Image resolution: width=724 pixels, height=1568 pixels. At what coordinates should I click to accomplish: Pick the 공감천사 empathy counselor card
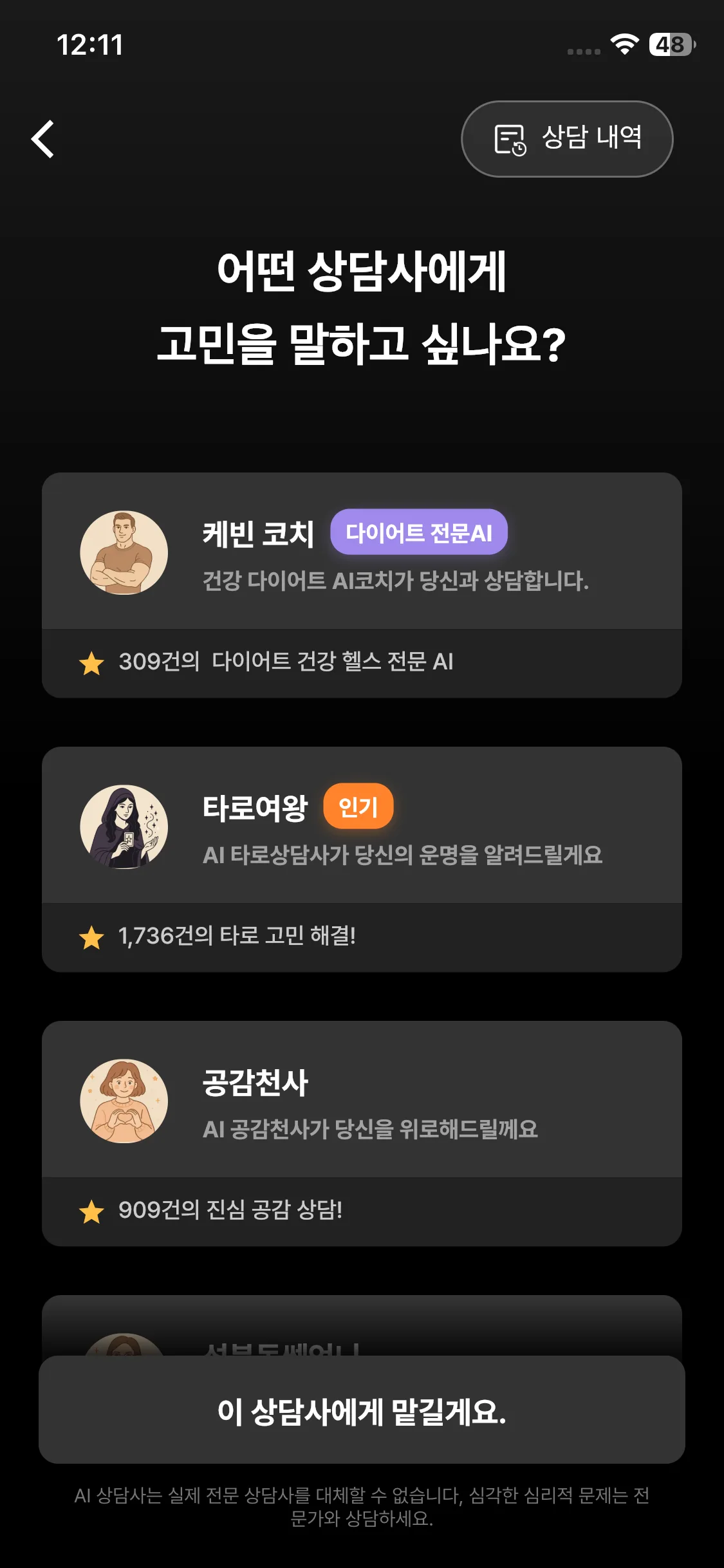point(361,1133)
